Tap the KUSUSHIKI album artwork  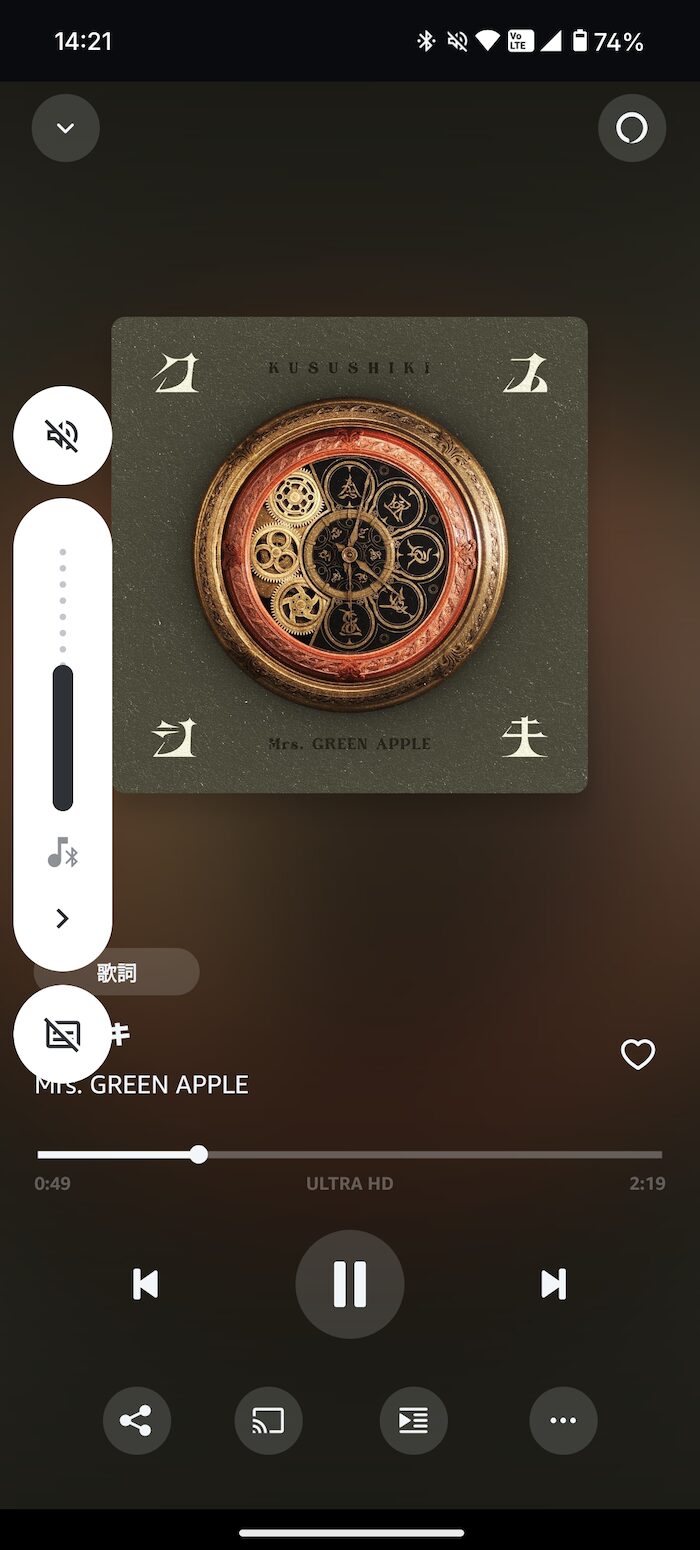click(x=350, y=555)
